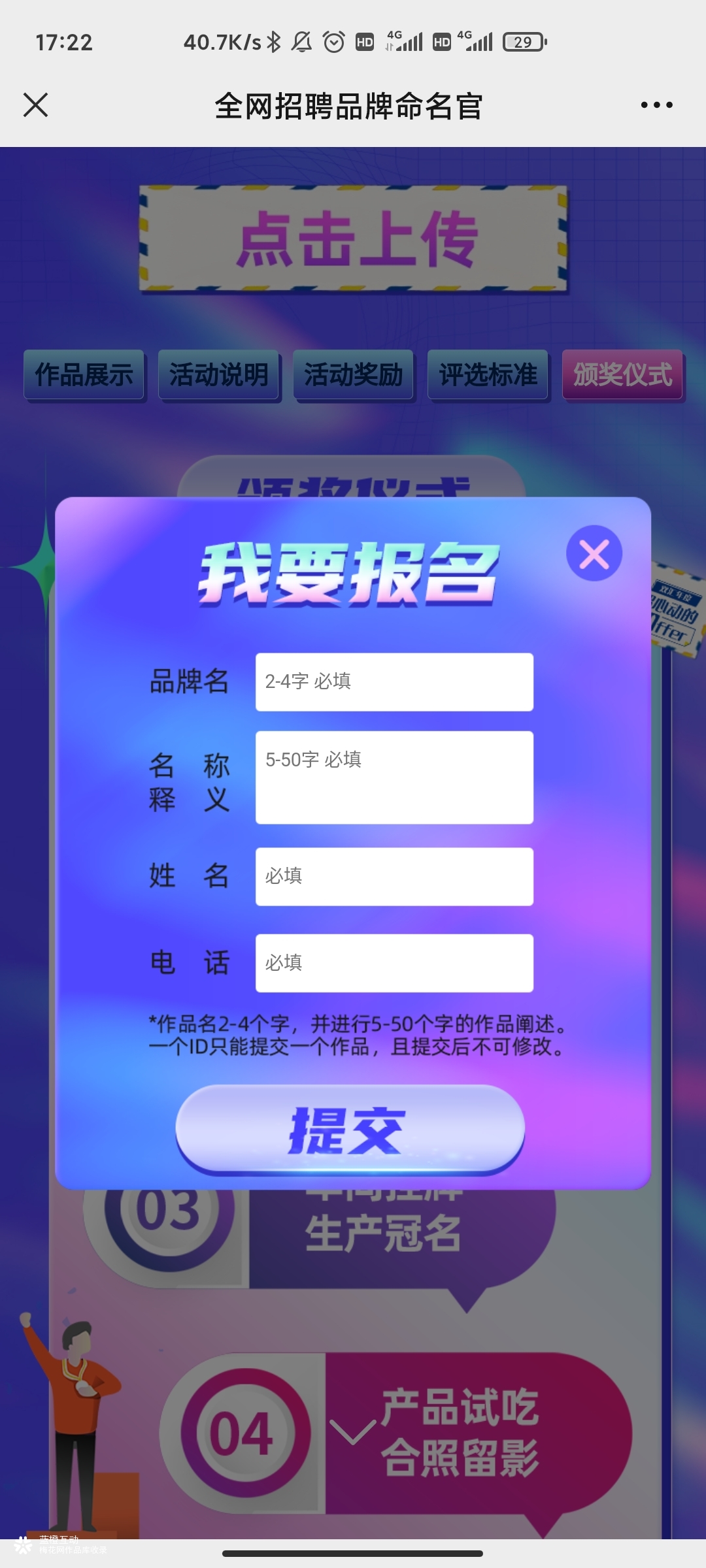The height and width of the screenshot is (1568, 706).
Task: Select the 姓名 text field
Action: 394,876
